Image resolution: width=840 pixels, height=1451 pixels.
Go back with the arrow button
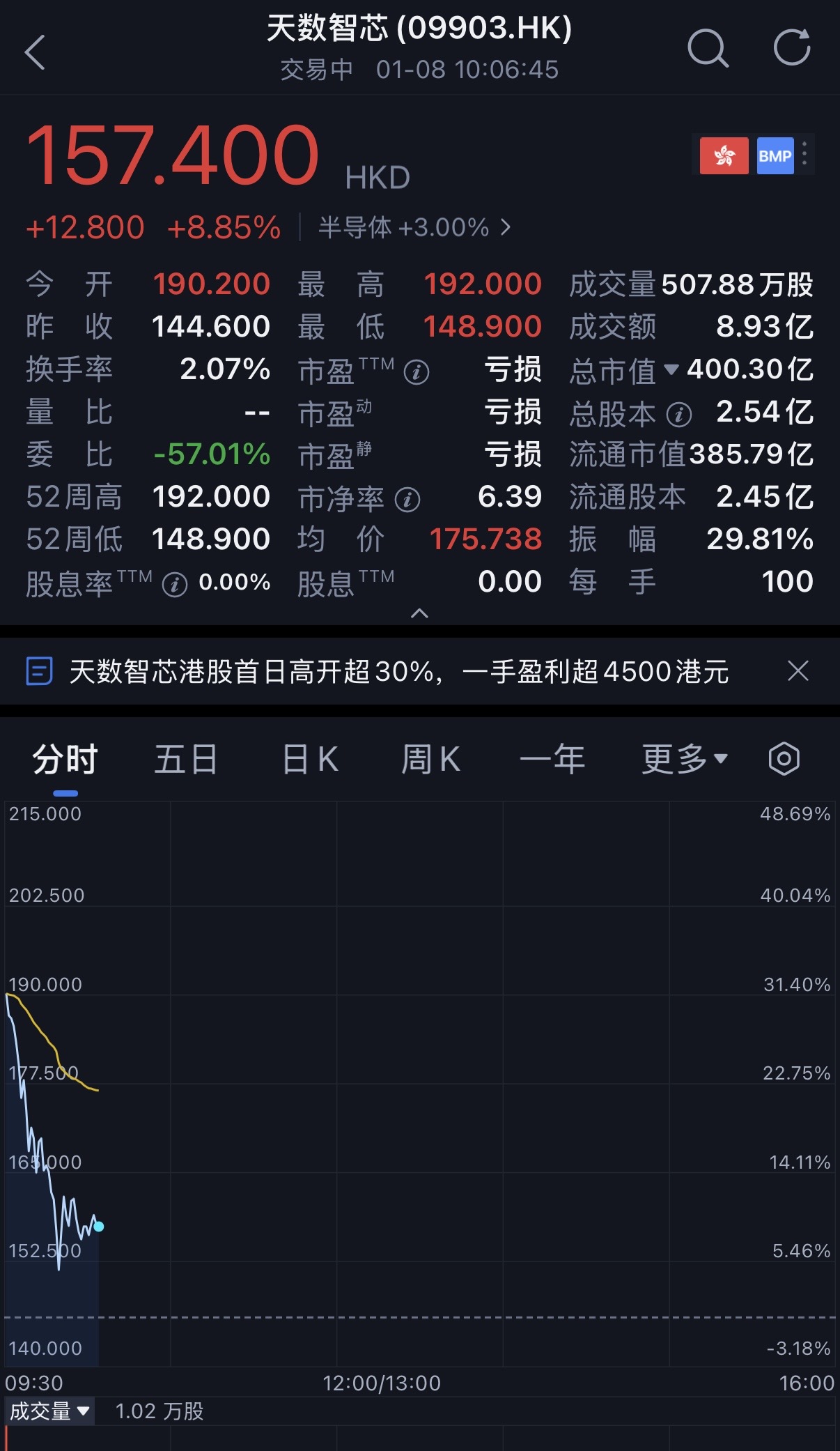point(36,52)
